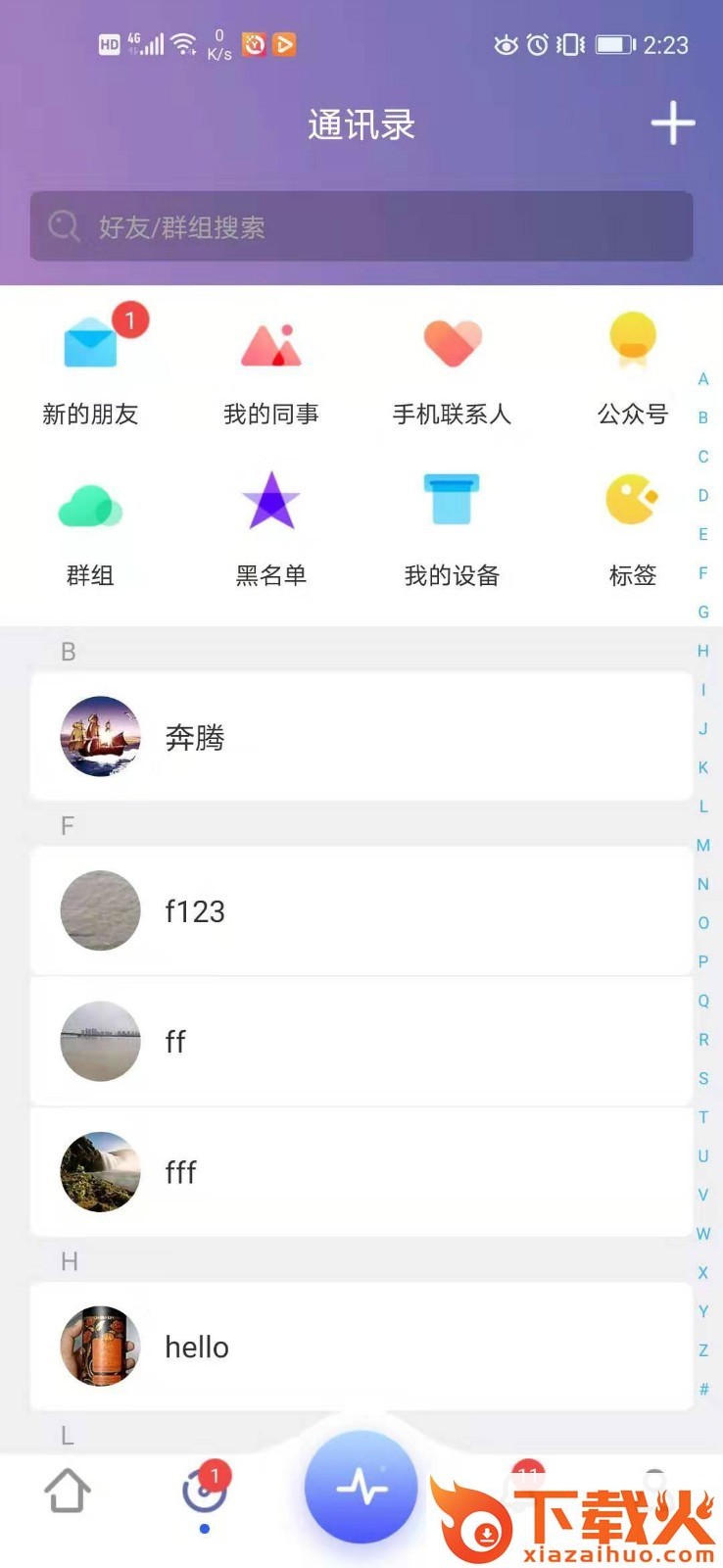Open contact fff
This screenshot has height=1568, width=723.
(361, 1172)
